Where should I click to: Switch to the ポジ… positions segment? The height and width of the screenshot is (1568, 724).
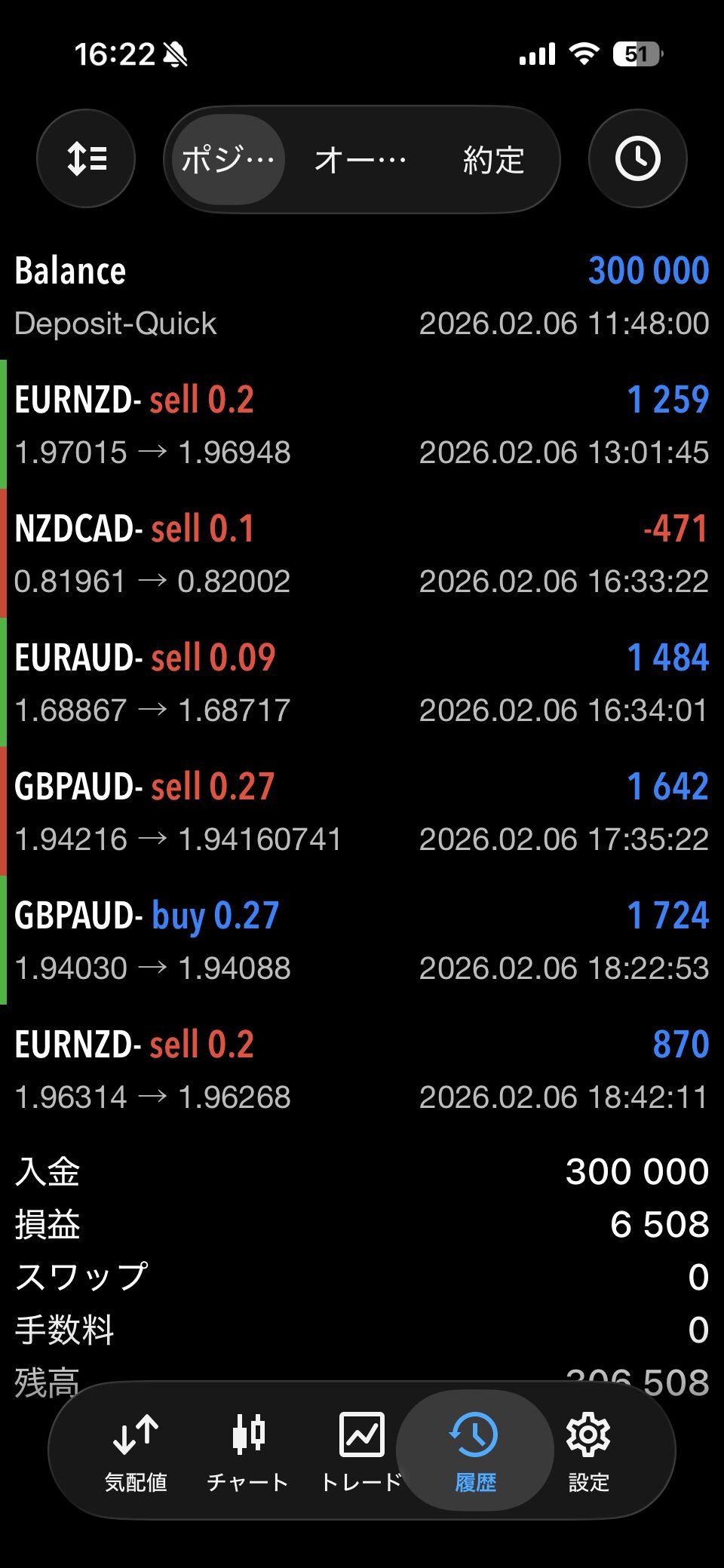click(x=228, y=160)
